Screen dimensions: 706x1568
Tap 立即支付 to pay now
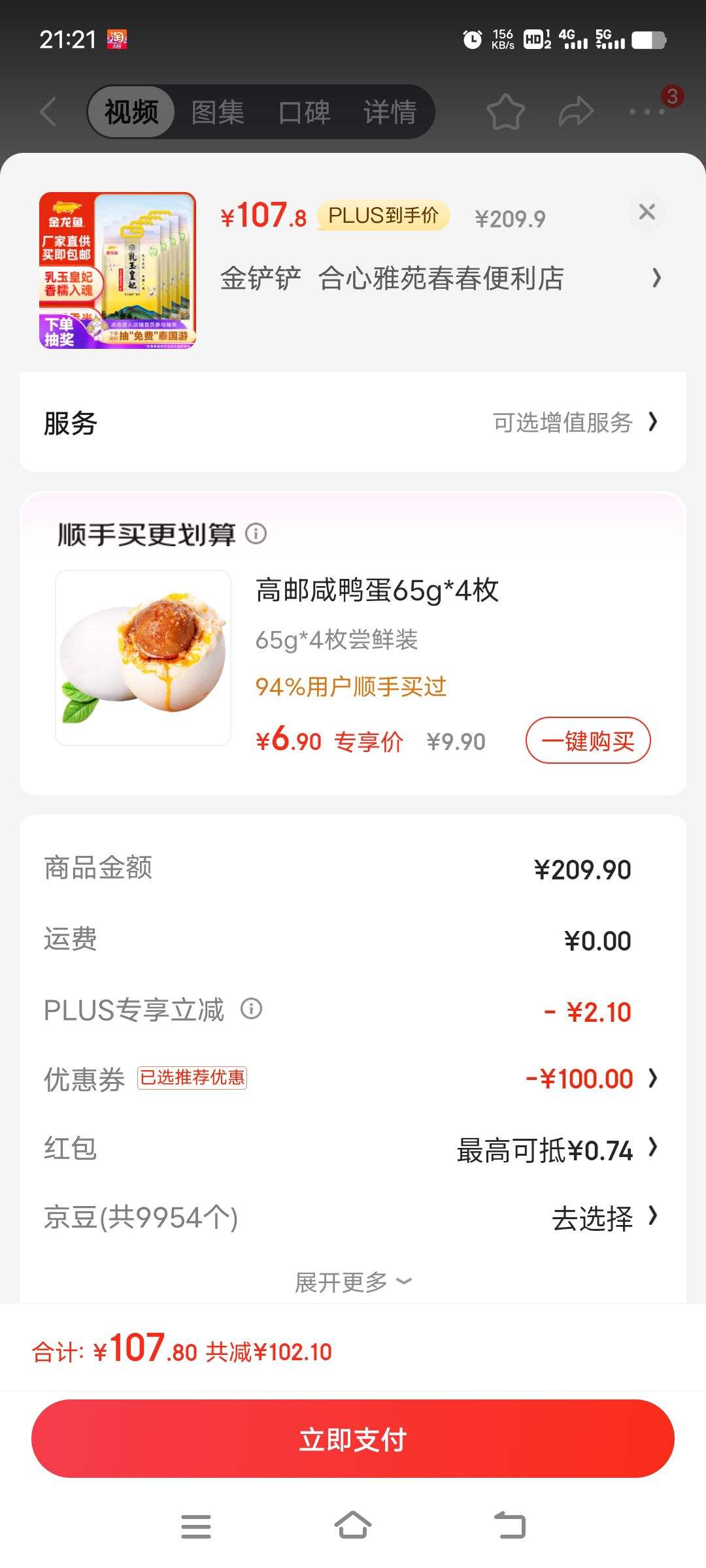(x=353, y=1439)
